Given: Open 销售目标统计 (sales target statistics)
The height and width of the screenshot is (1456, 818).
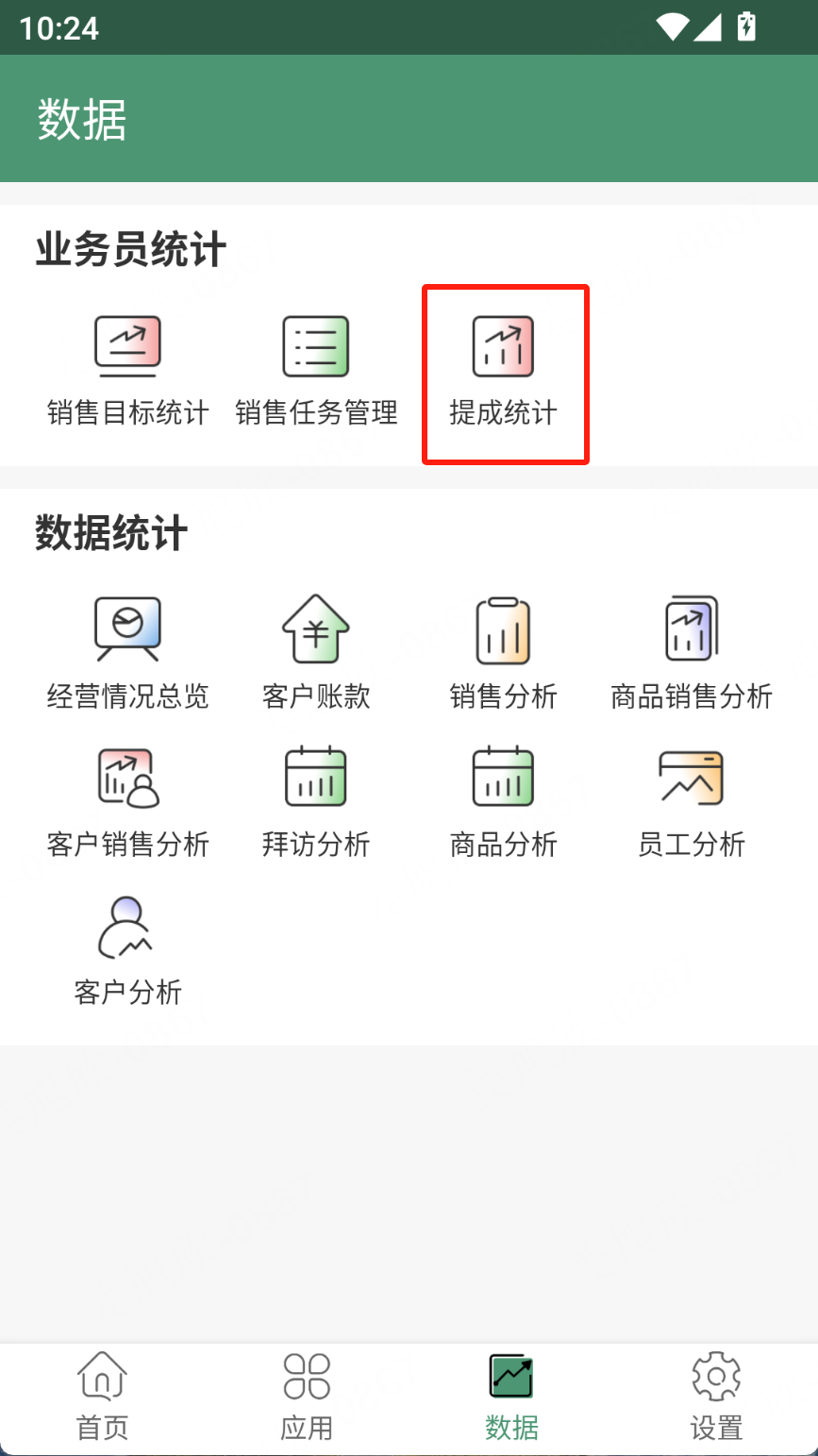Looking at the screenshot, I should pyautogui.click(x=127, y=370).
